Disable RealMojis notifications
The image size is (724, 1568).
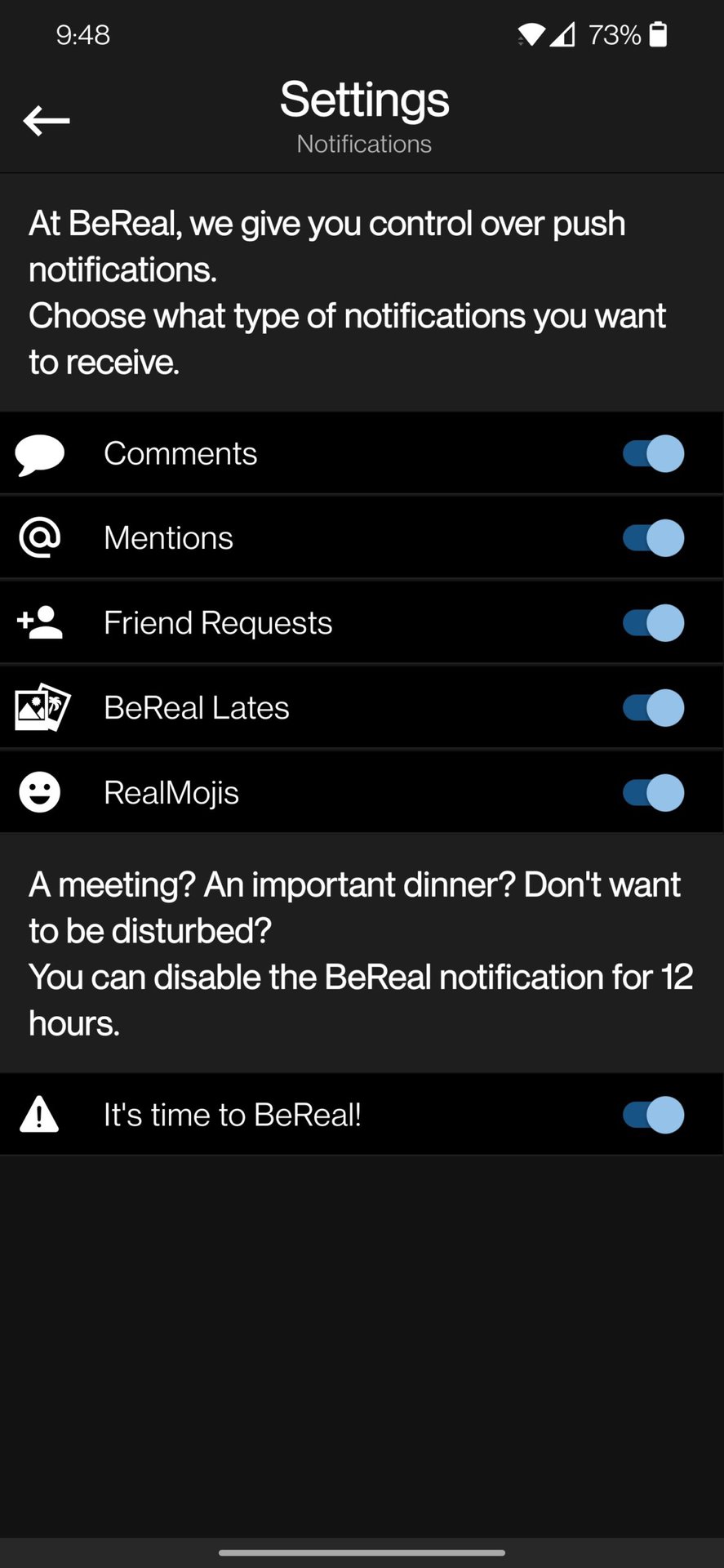[x=653, y=793]
